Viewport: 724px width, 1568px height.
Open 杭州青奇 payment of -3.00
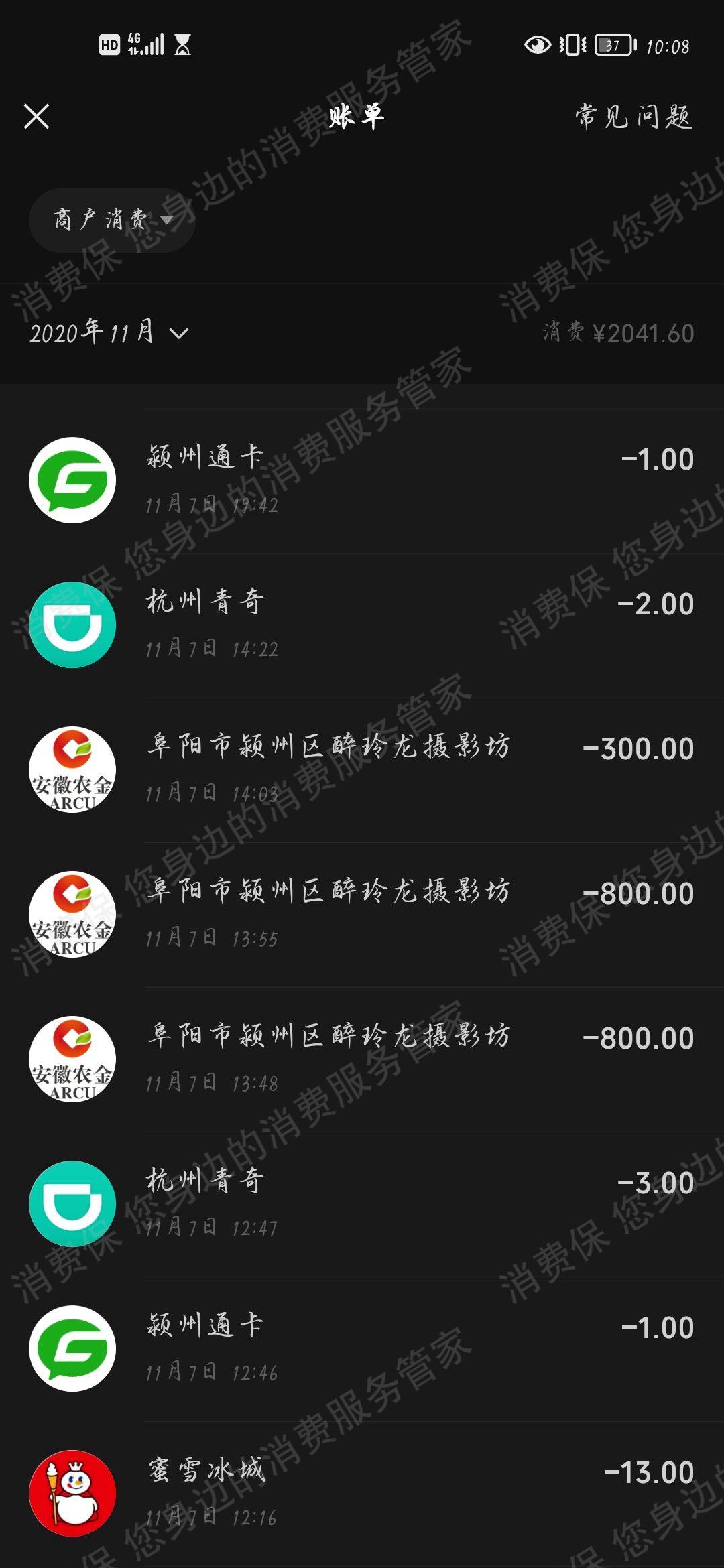(362, 1203)
